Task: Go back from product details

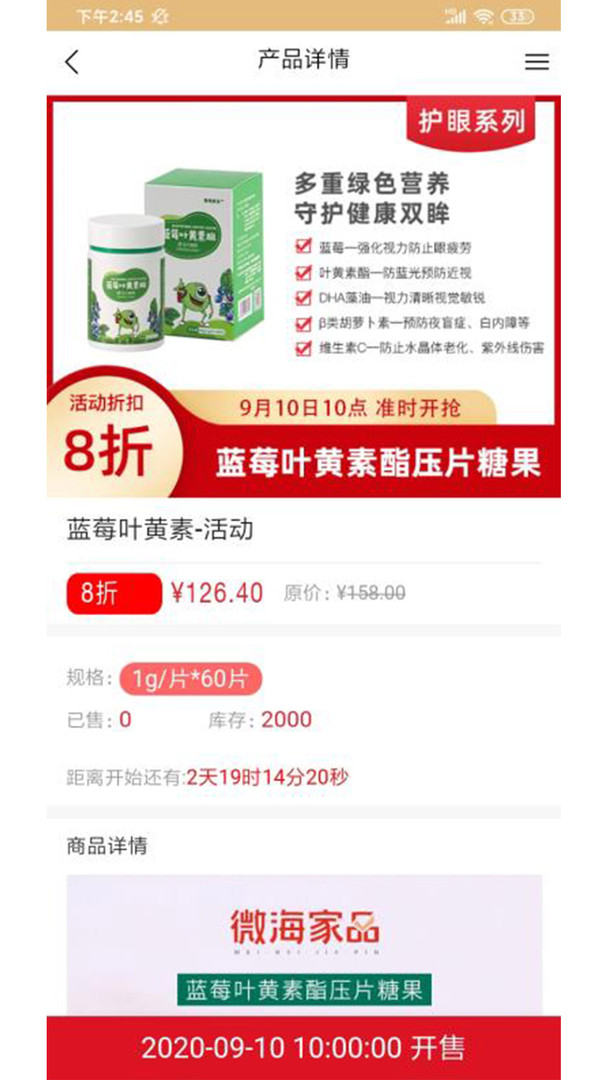Action: [x=71, y=62]
